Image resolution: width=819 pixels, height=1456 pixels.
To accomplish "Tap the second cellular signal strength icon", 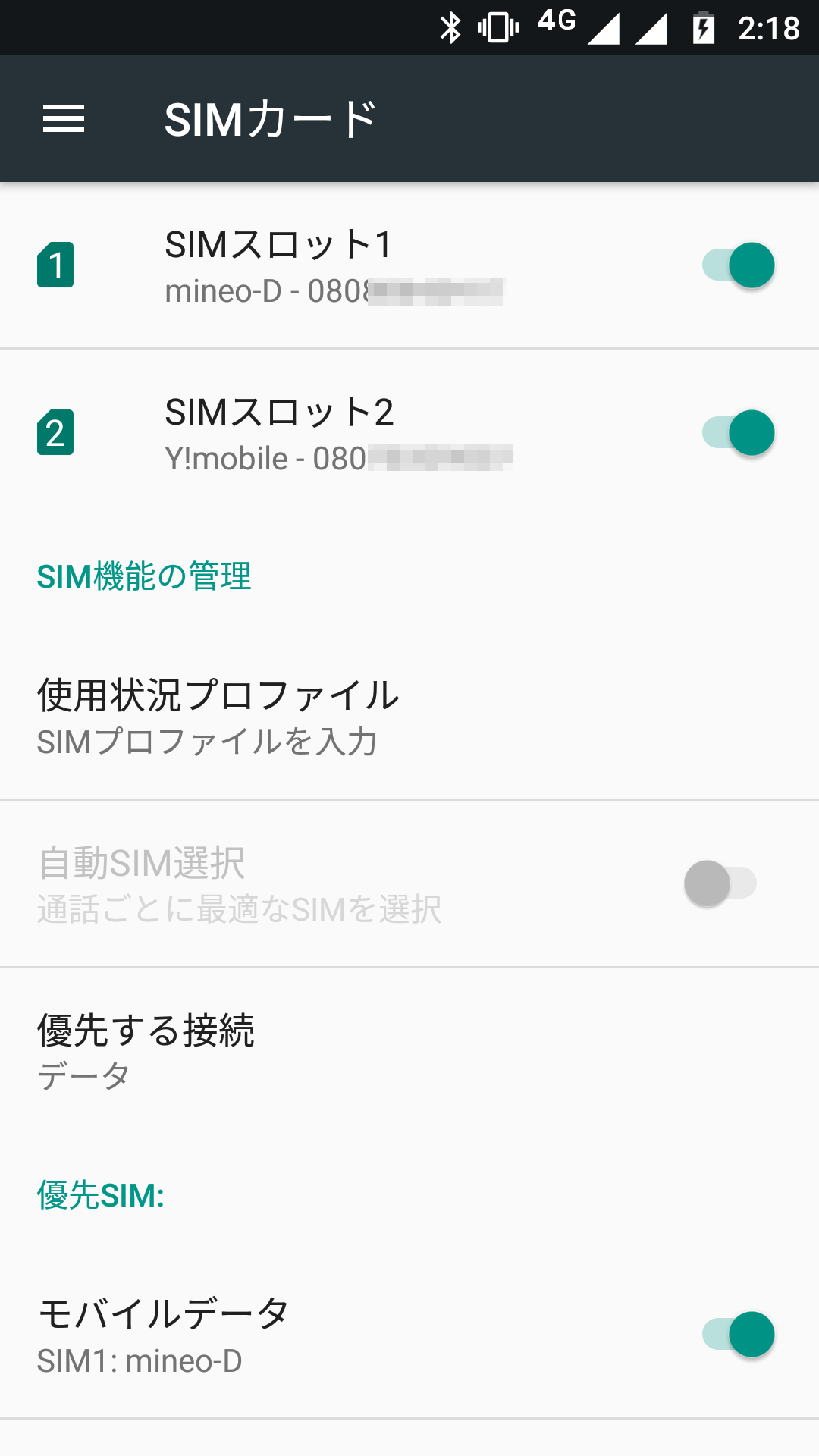I will click(x=652, y=27).
